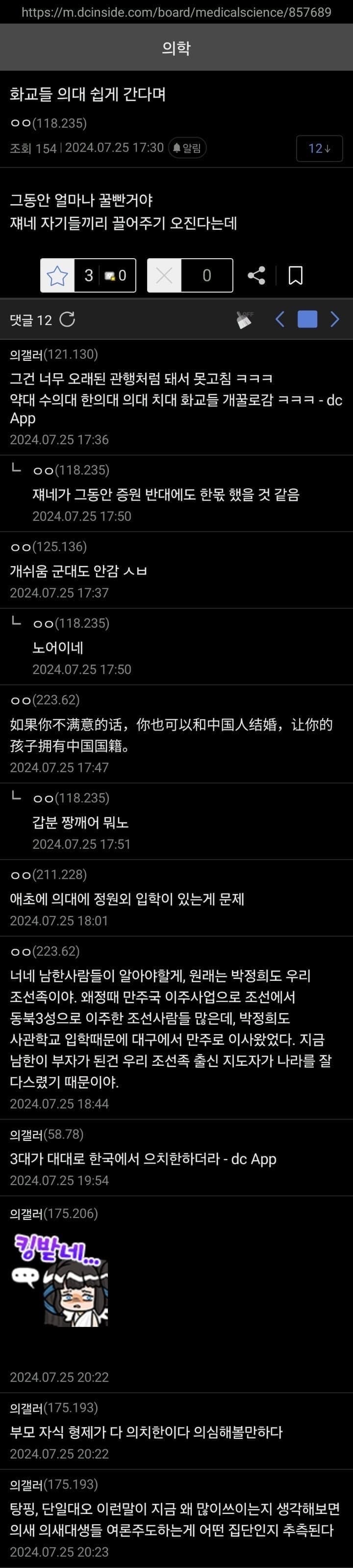Recommend this post with the star button
The height and width of the screenshot is (1568, 353).
pos(58,276)
